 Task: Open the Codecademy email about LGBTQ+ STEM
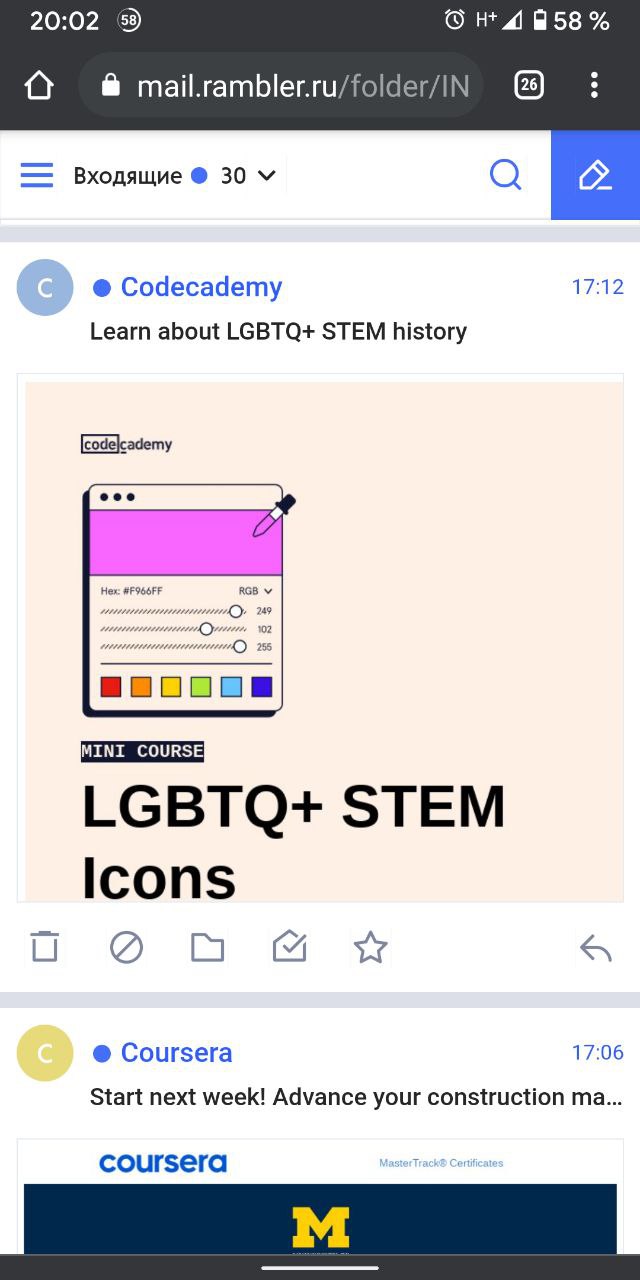click(x=278, y=331)
